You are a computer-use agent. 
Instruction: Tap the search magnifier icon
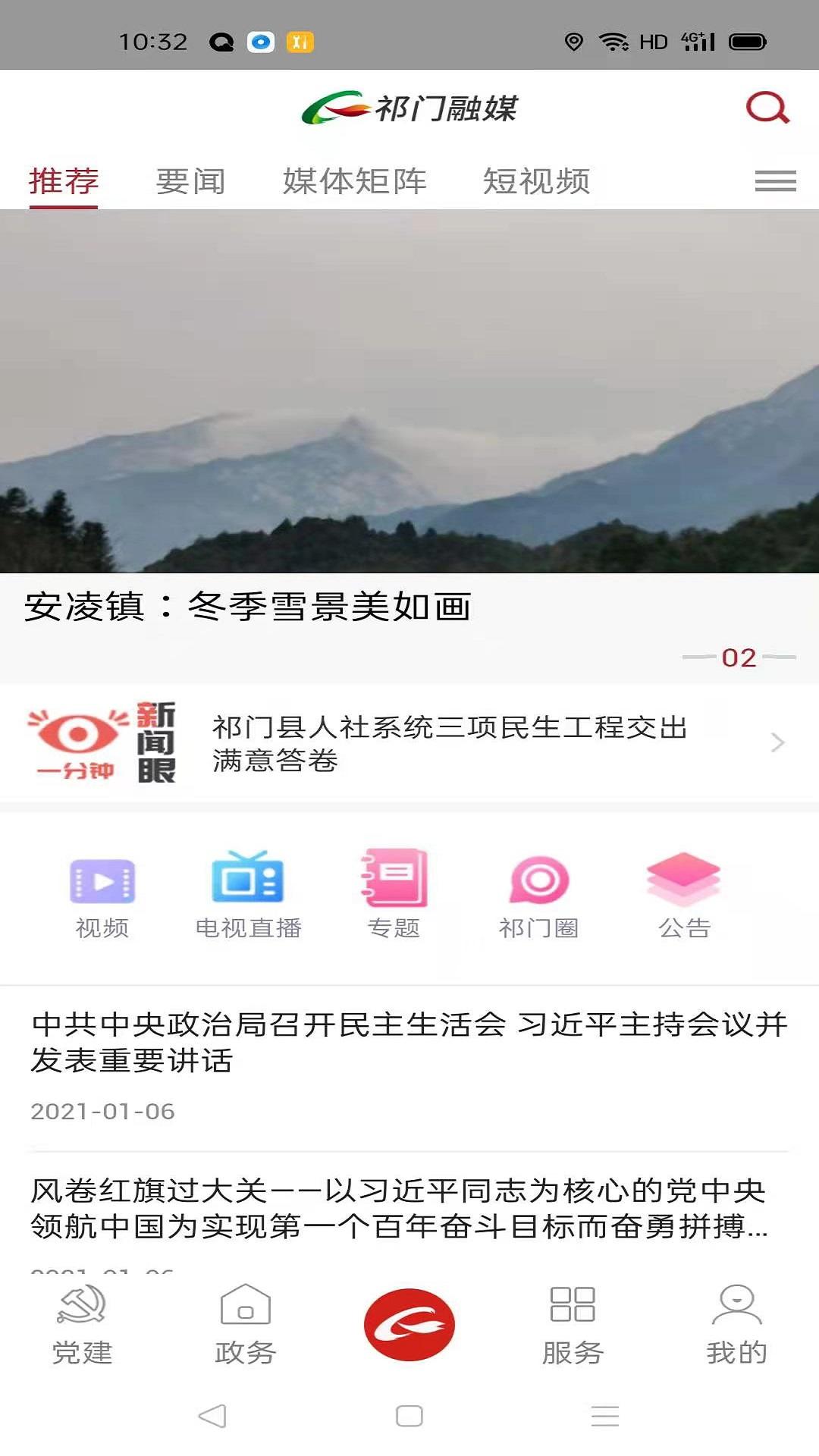point(768,108)
